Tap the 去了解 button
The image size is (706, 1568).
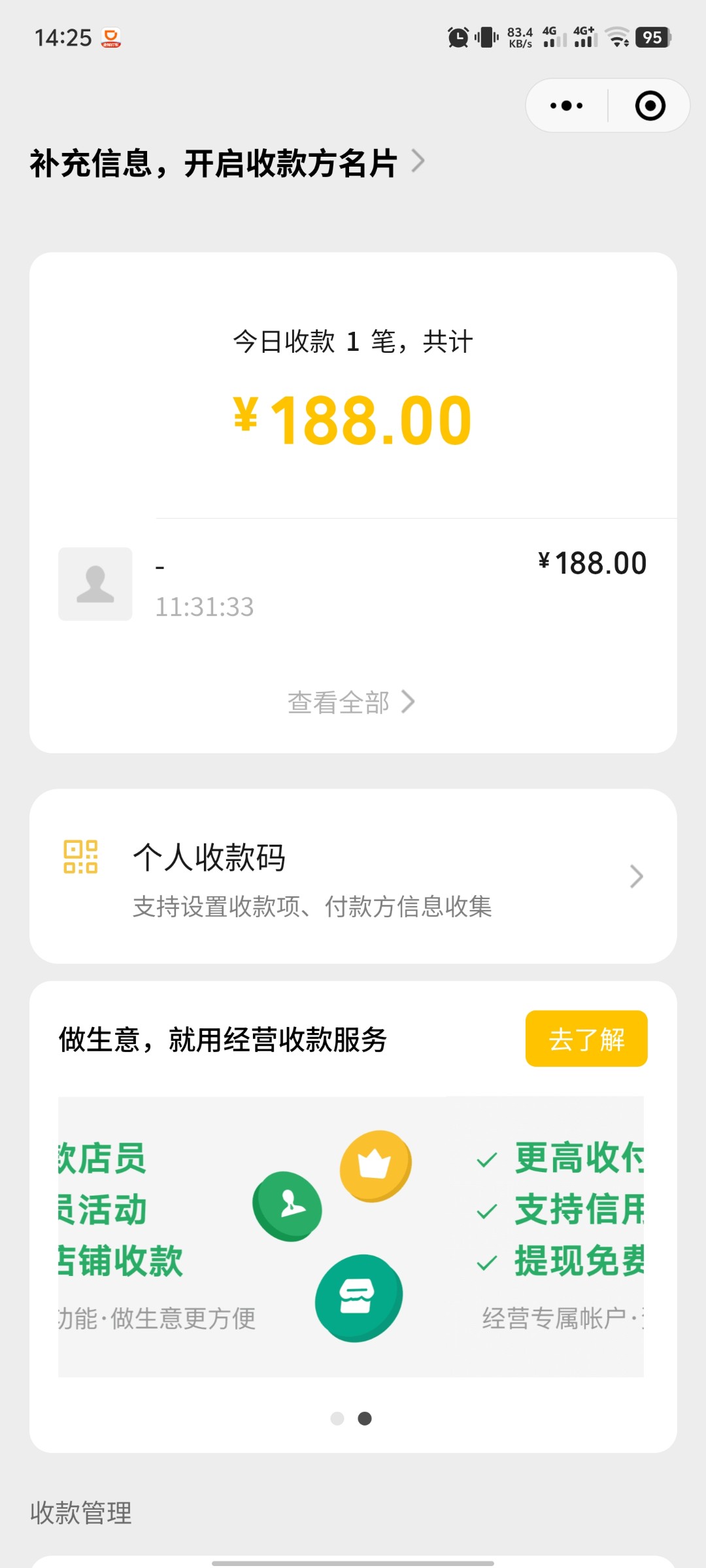point(586,1039)
